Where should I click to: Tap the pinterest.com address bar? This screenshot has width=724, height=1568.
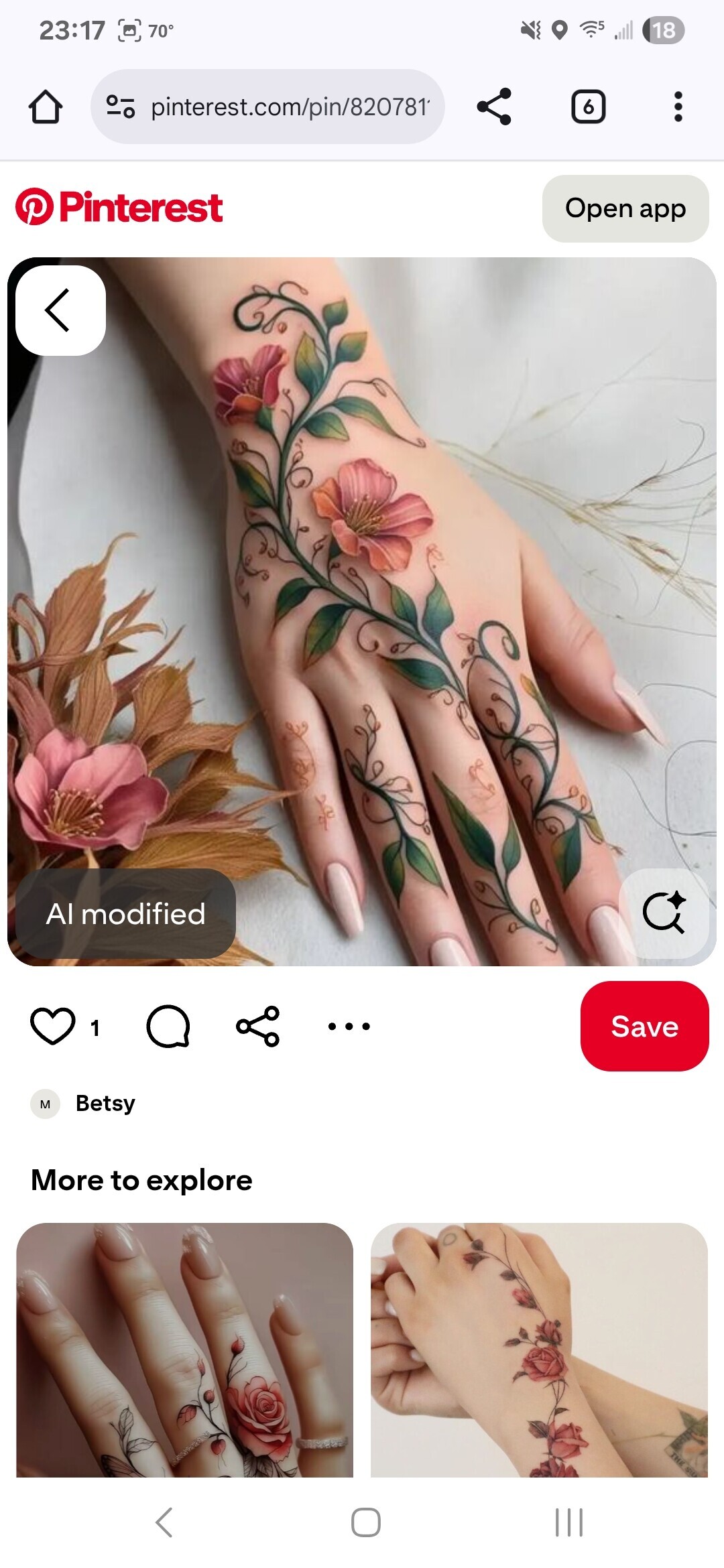pos(288,107)
